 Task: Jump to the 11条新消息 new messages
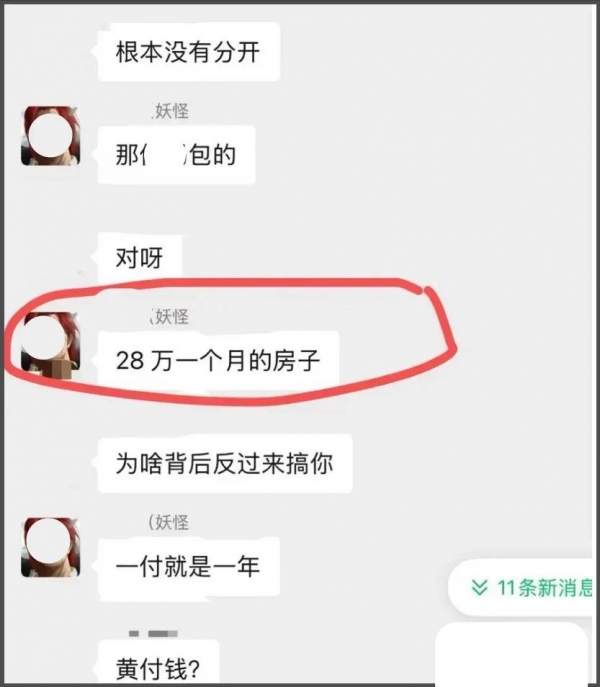(x=532, y=588)
